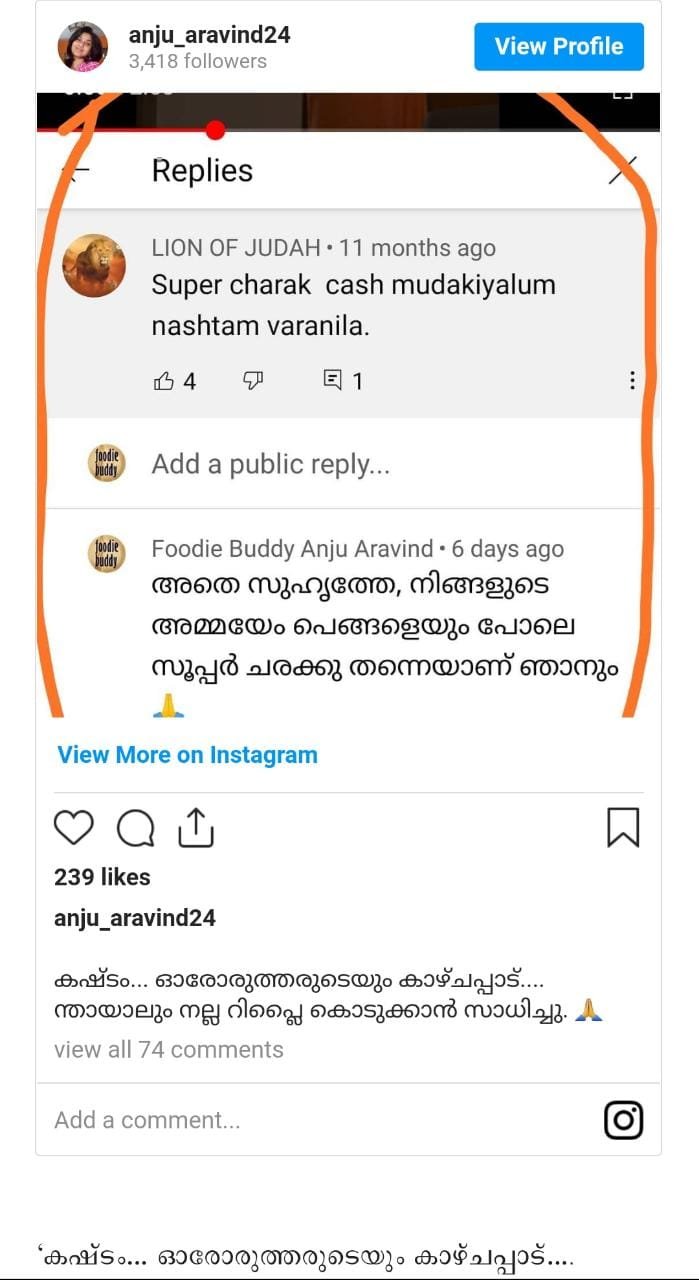Open anju_aravind24 profile from header username

pos(209,34)
